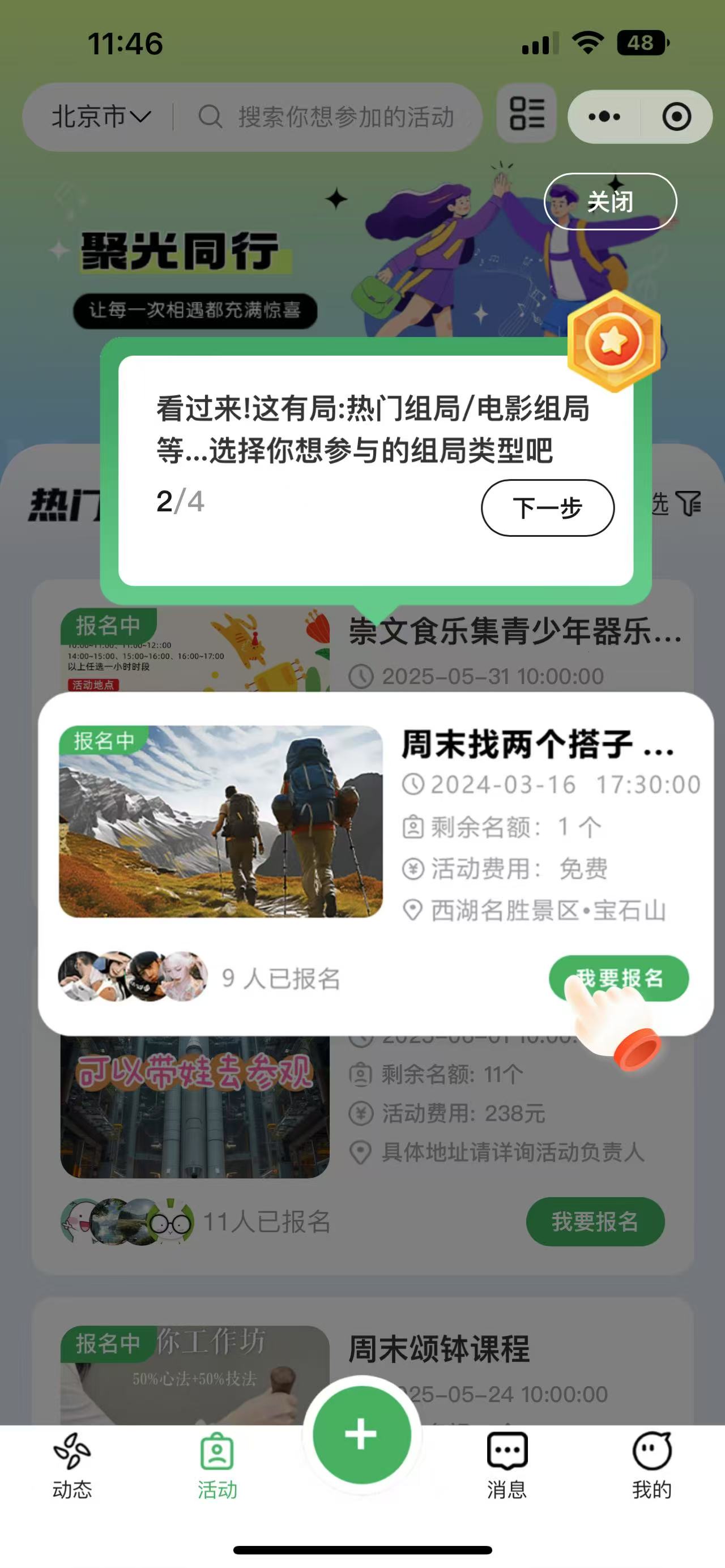Open the activity filter icon
Screen dimensions: 725x1568
689,504
